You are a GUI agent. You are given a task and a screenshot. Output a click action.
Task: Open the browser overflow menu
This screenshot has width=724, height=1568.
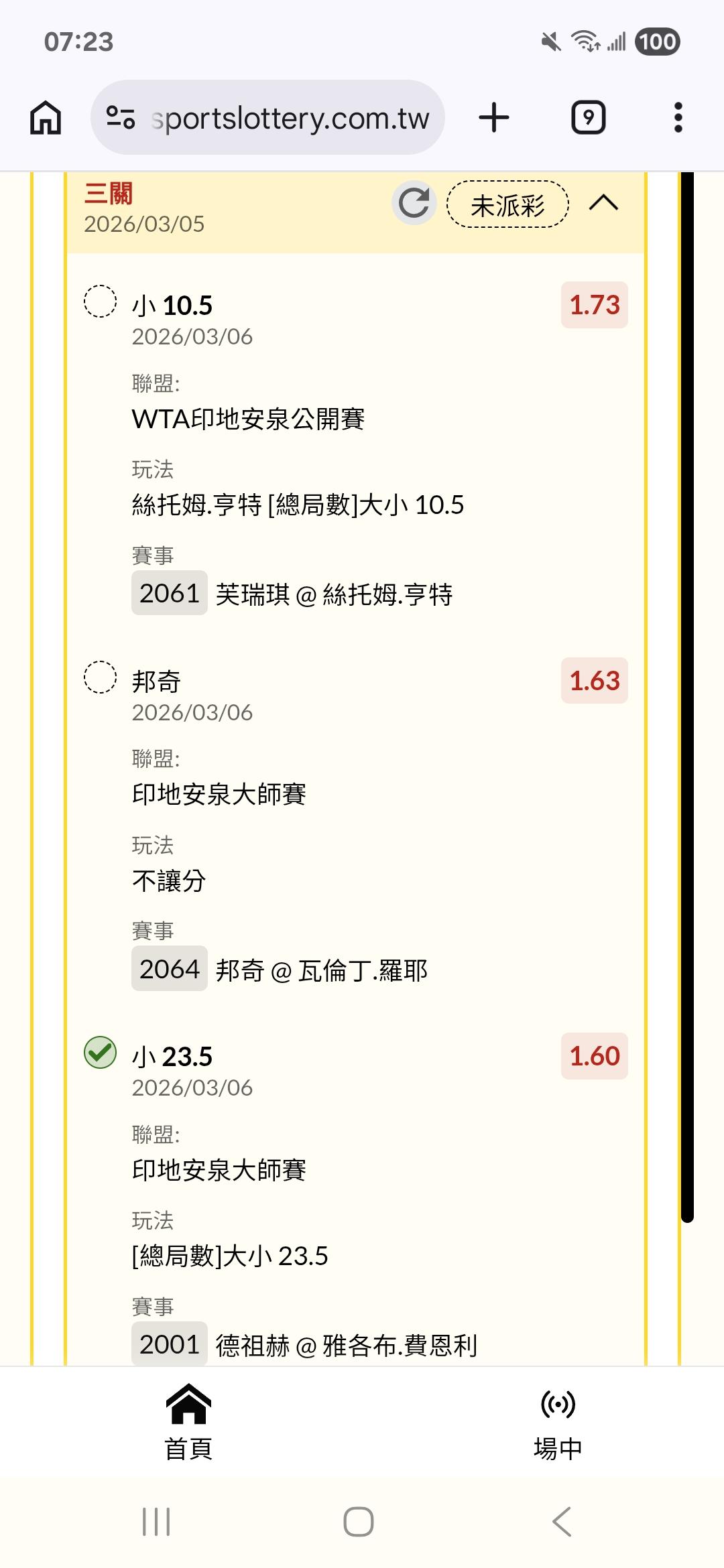tap(678, 118)
